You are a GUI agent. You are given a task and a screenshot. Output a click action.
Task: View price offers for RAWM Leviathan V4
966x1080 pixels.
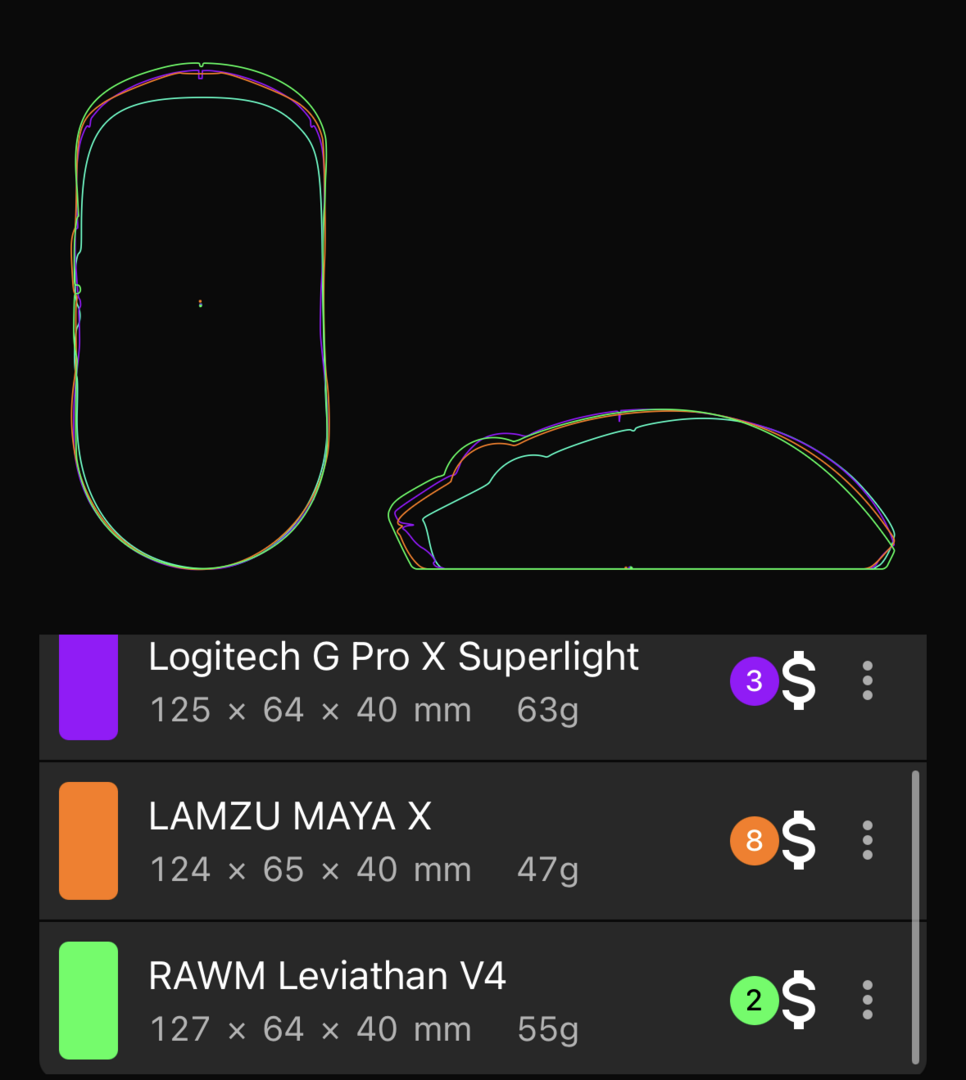pyautogui.click(x=797, y=1001)
